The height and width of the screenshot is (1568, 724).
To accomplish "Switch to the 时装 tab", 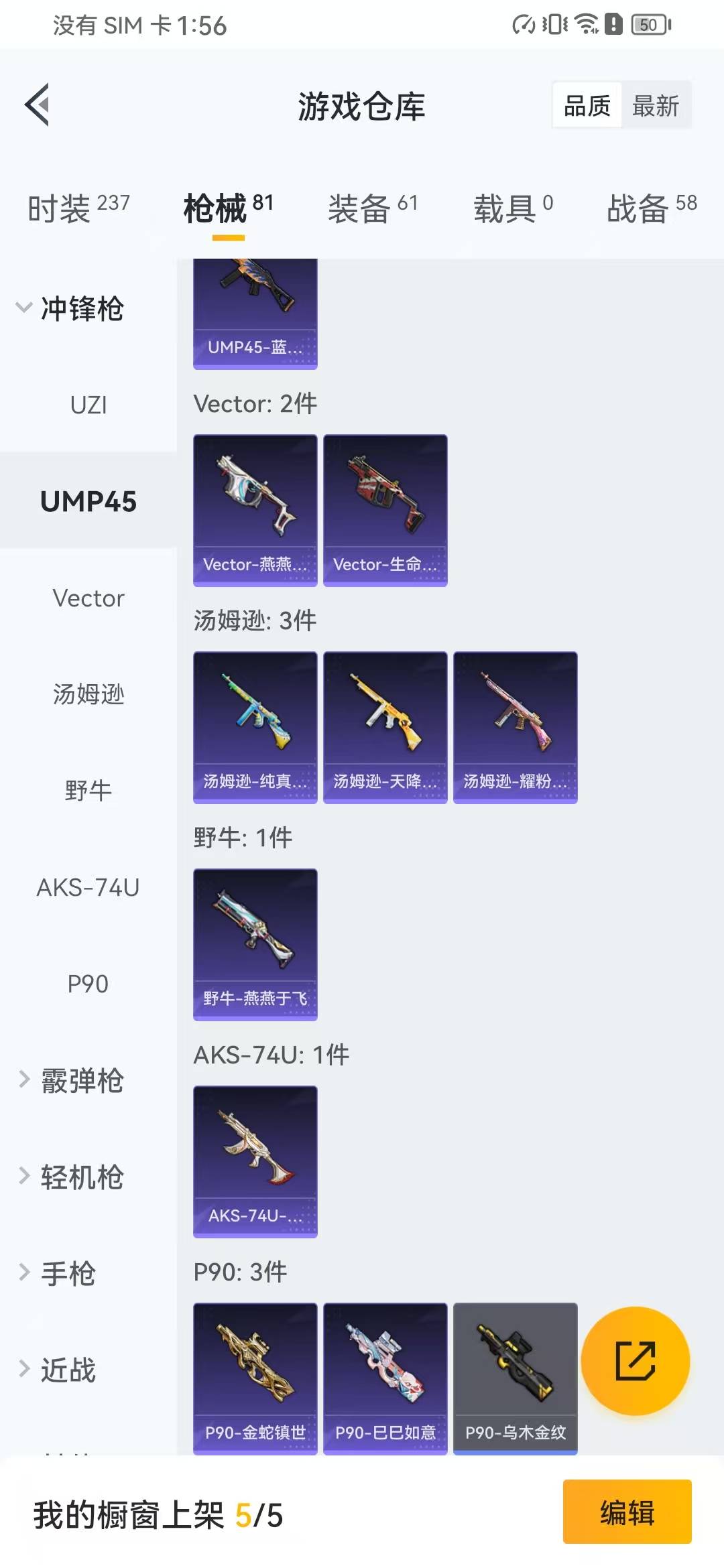I will pos(78,207).
